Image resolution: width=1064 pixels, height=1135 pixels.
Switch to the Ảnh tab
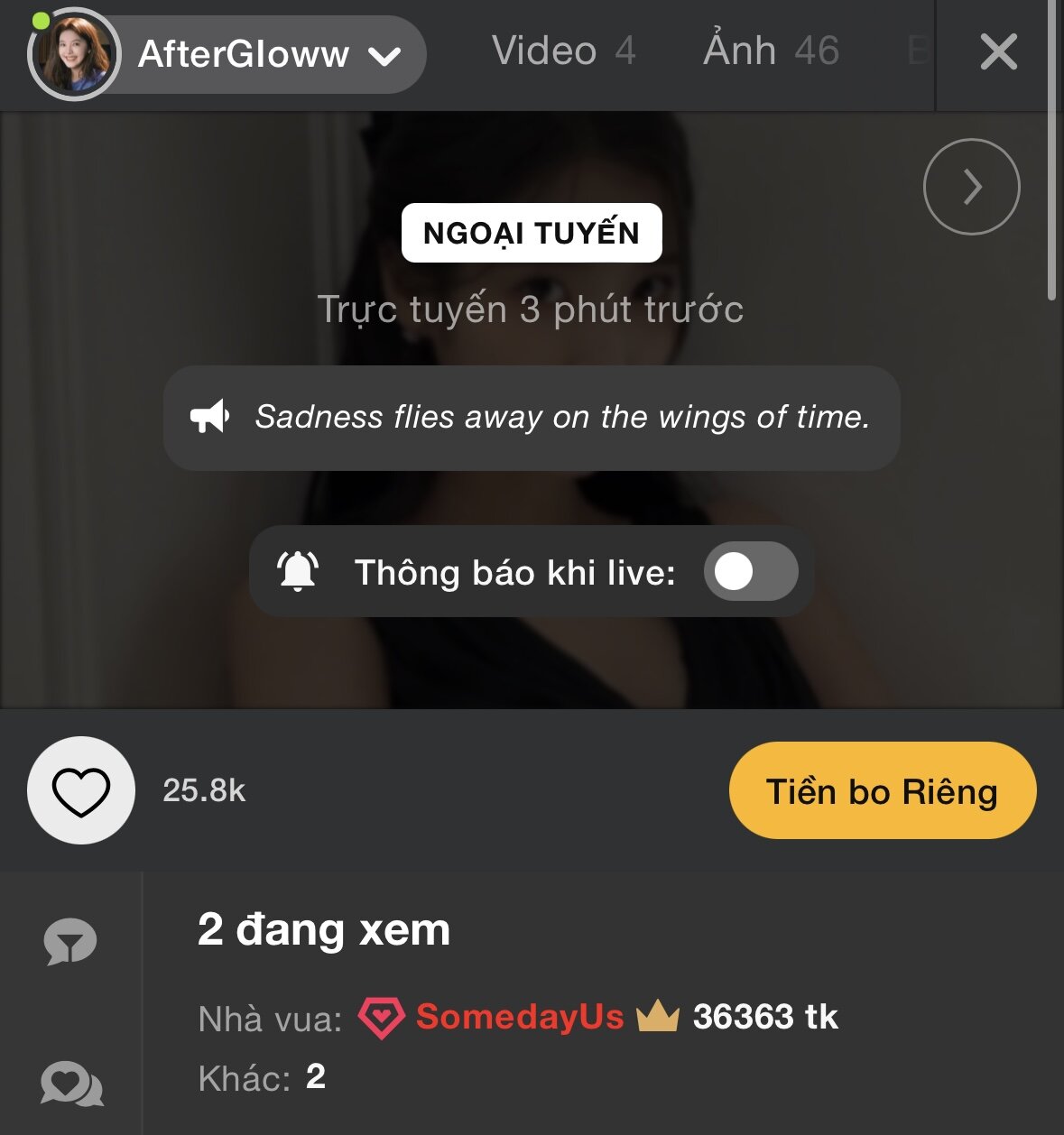(771, 51)
